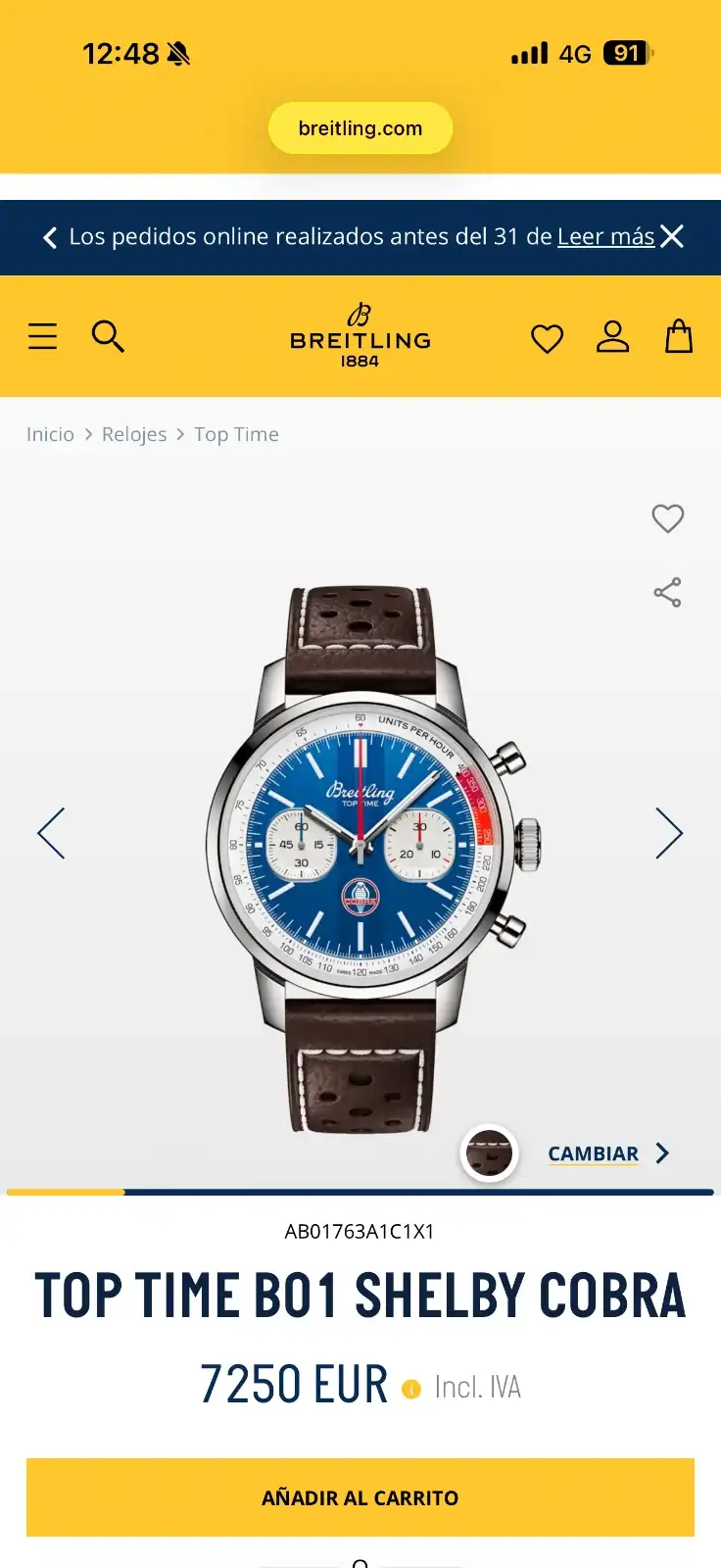Open the Relojes breadcrumb
This screenshot has height=1568, width=721.
(x=134, y=434)
